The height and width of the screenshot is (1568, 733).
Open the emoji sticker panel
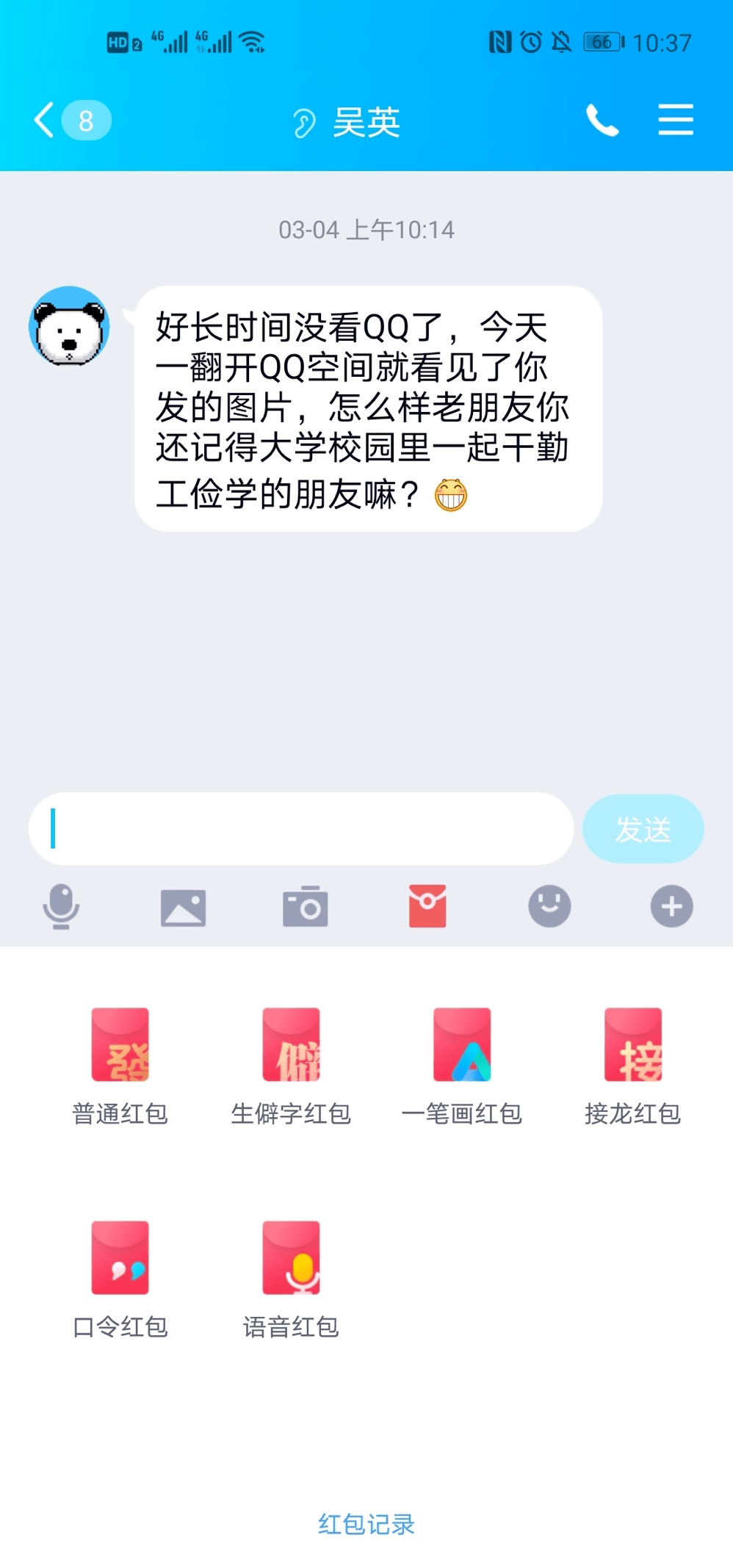pyautogui.click(x=549, y=906)
